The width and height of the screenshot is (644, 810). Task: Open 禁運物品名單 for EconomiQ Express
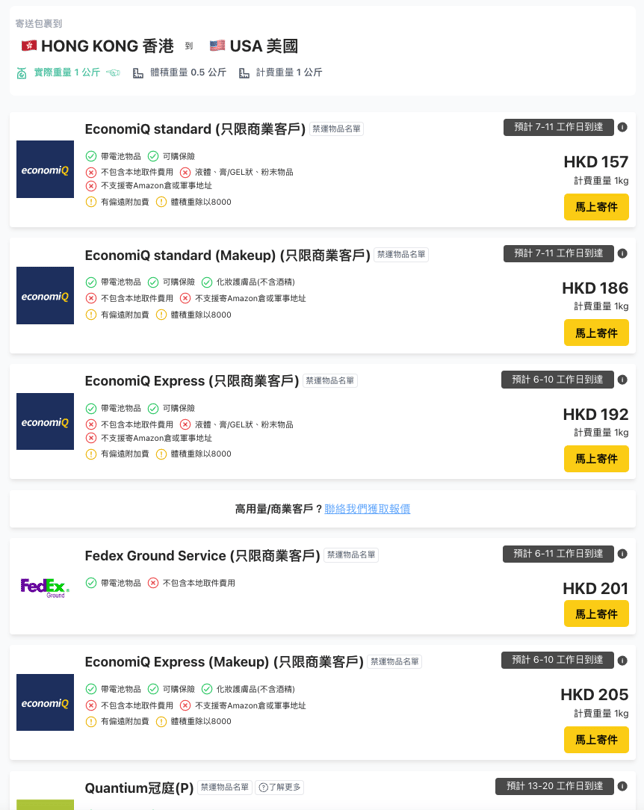pos(330,381)
